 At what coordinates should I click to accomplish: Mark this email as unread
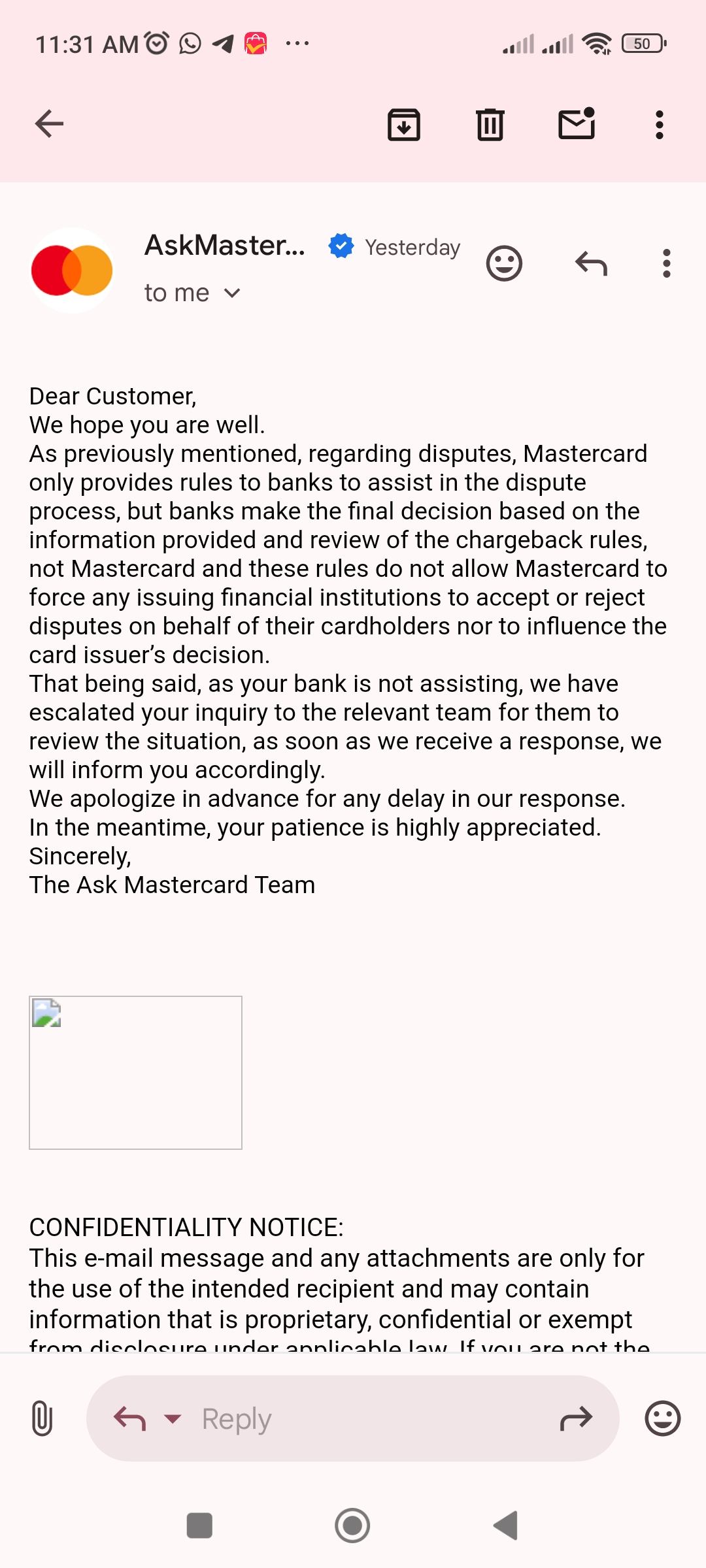pyautogui.click(x=577, y=124)
